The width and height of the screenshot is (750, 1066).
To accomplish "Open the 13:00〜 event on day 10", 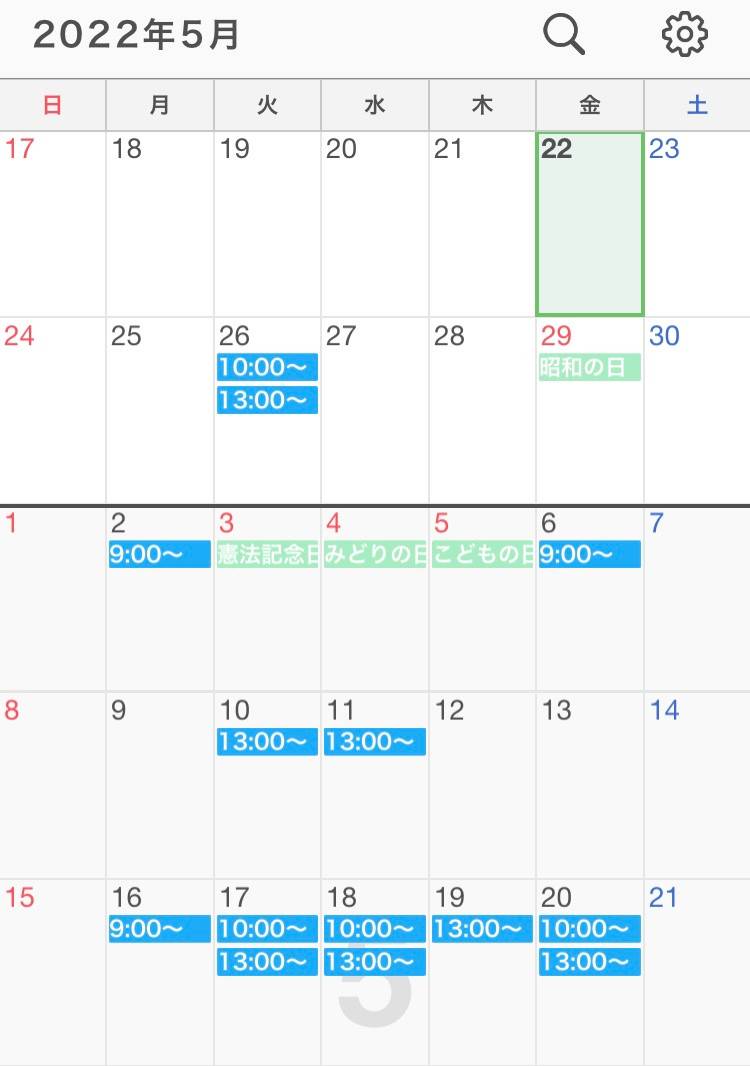I will [x=267, y=742].
